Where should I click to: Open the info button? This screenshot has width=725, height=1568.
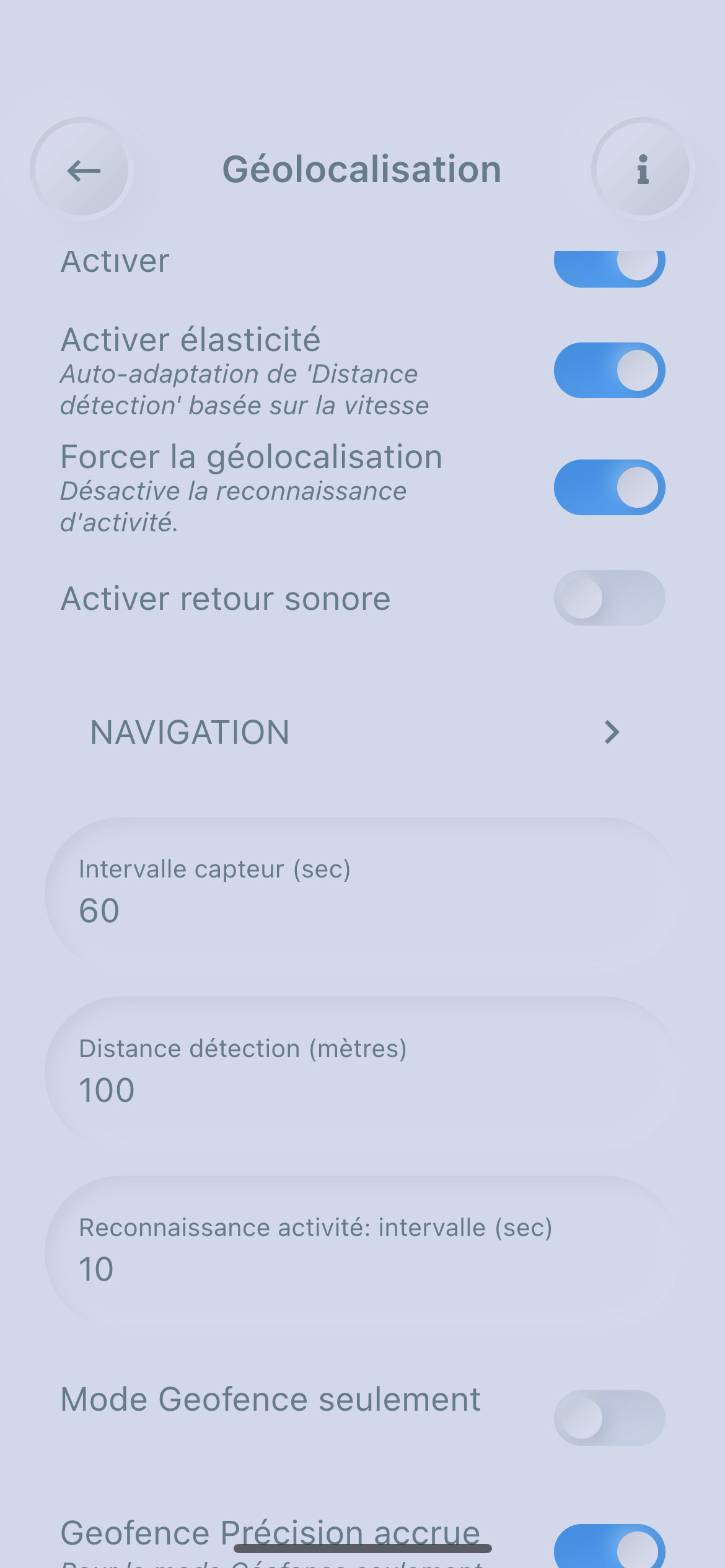(643, 170)
